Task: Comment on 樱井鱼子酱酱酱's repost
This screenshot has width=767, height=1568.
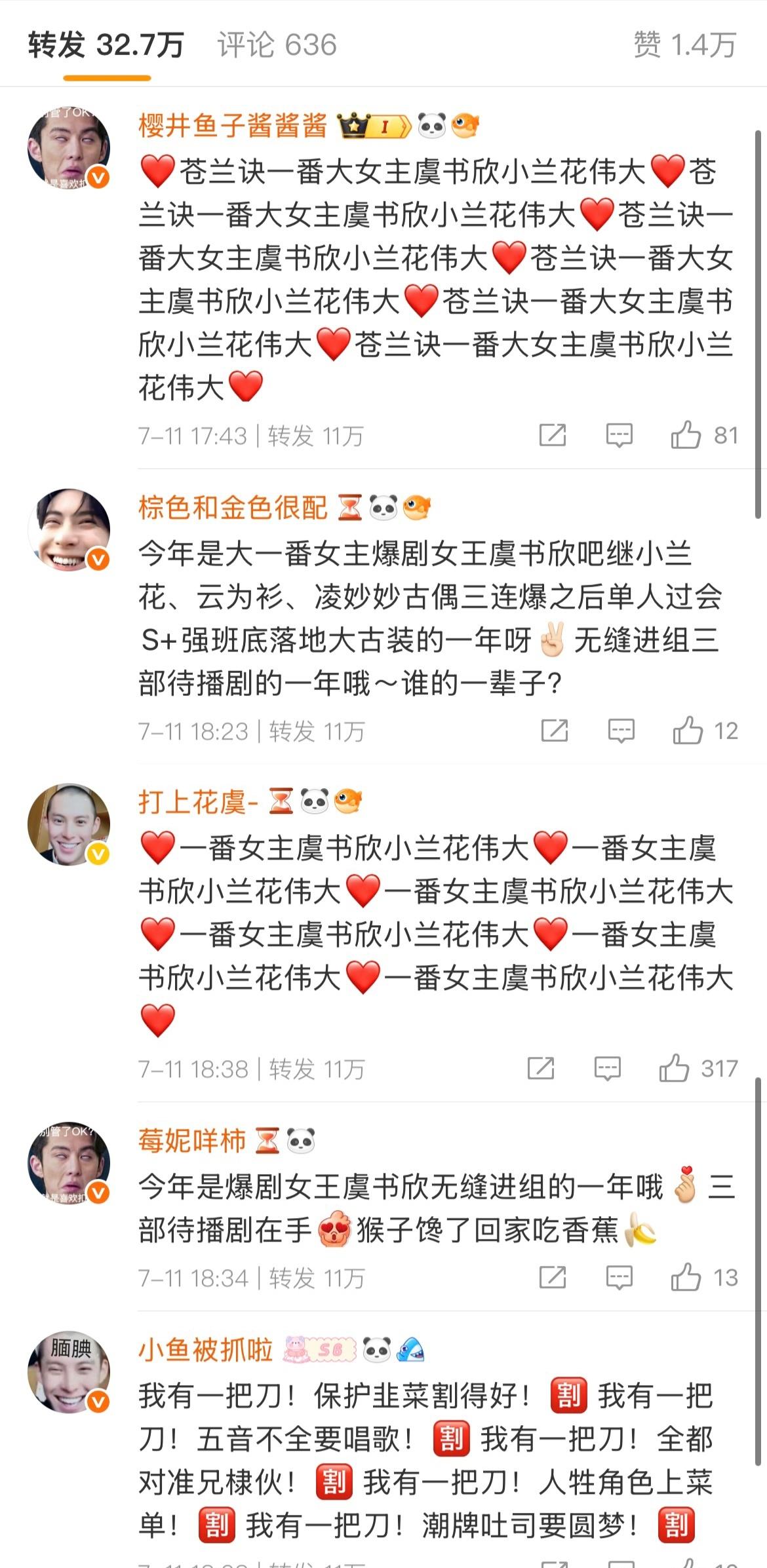Action: click(619, 435)
